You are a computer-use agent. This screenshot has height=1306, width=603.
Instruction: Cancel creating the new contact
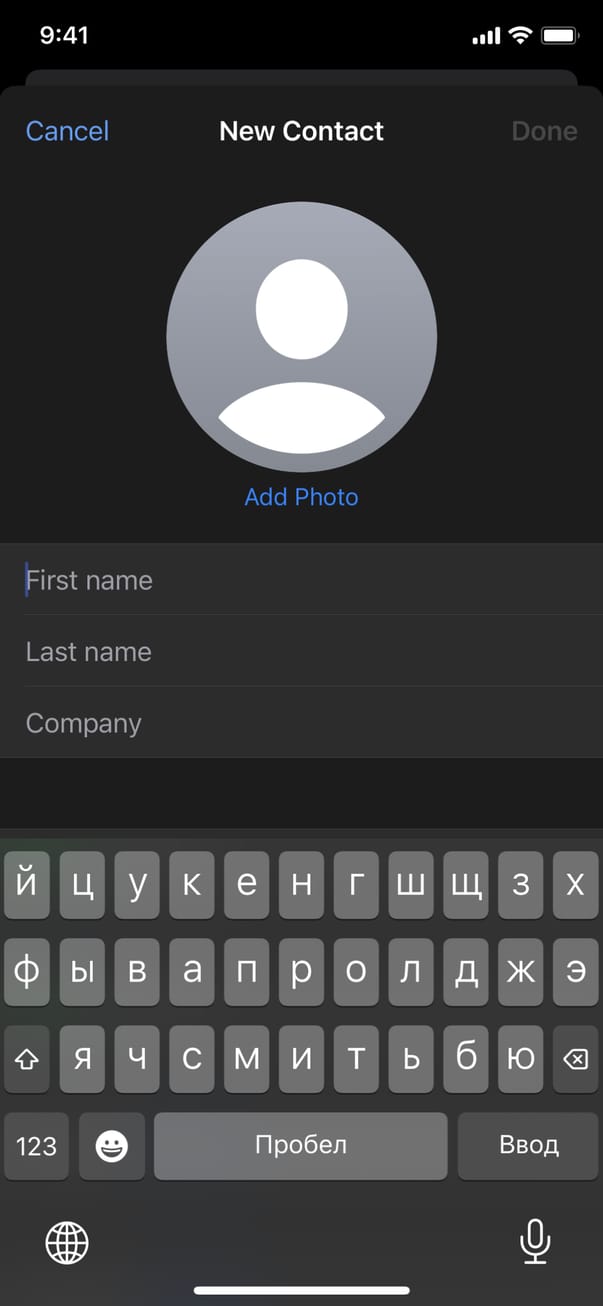(67, 131)
